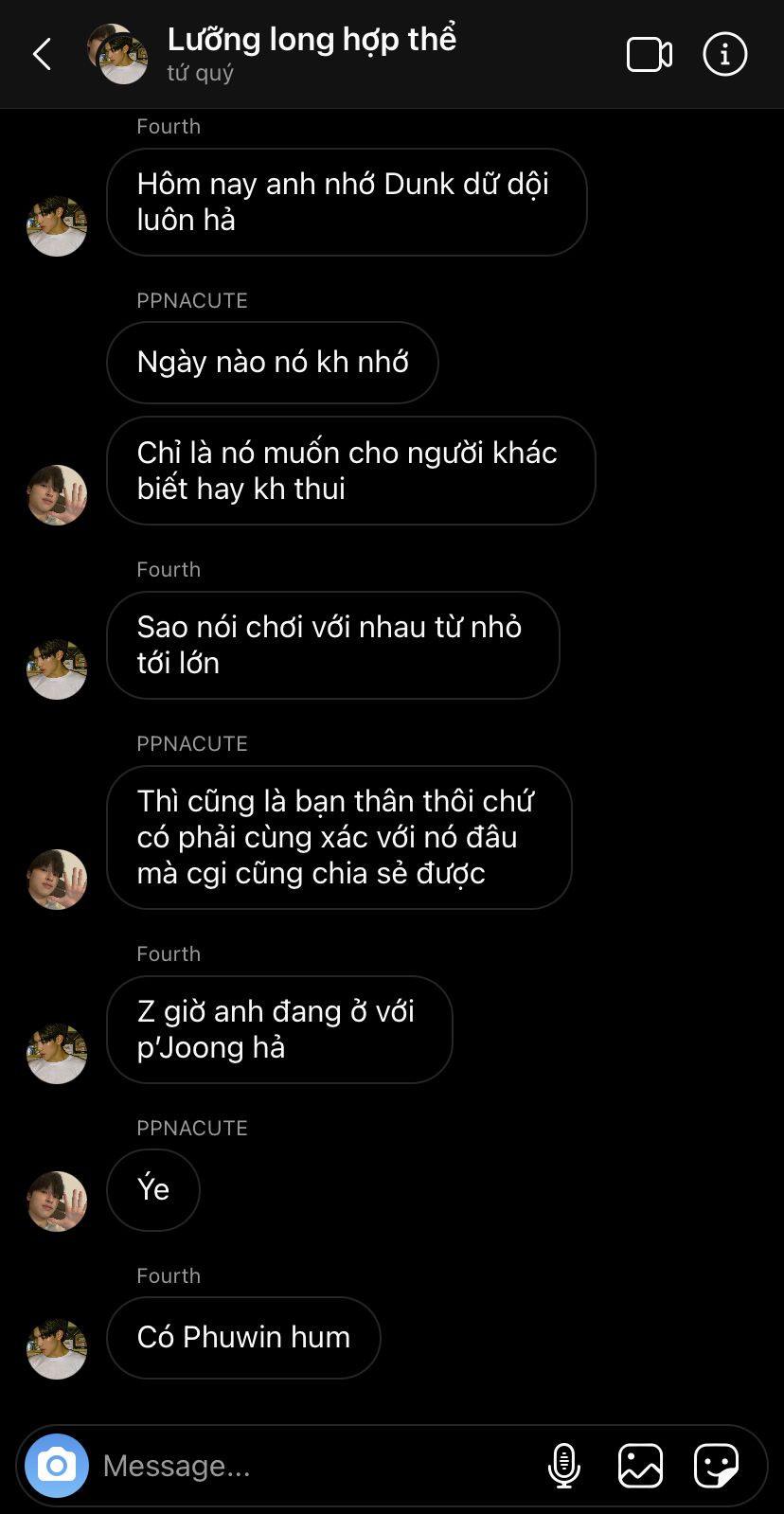Focus the Message text field
784x1514 pixels.
[x=312, y=1466]
